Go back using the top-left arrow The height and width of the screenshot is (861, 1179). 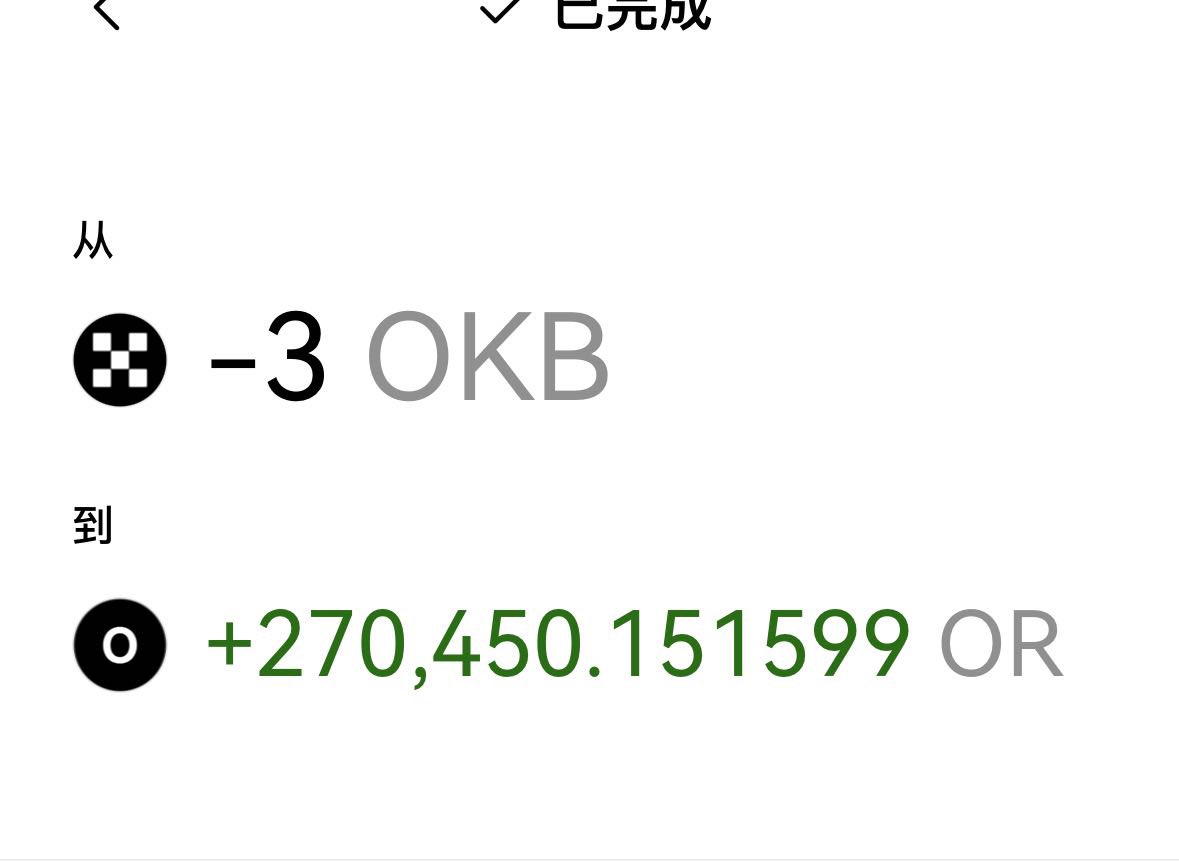[106, 13]
